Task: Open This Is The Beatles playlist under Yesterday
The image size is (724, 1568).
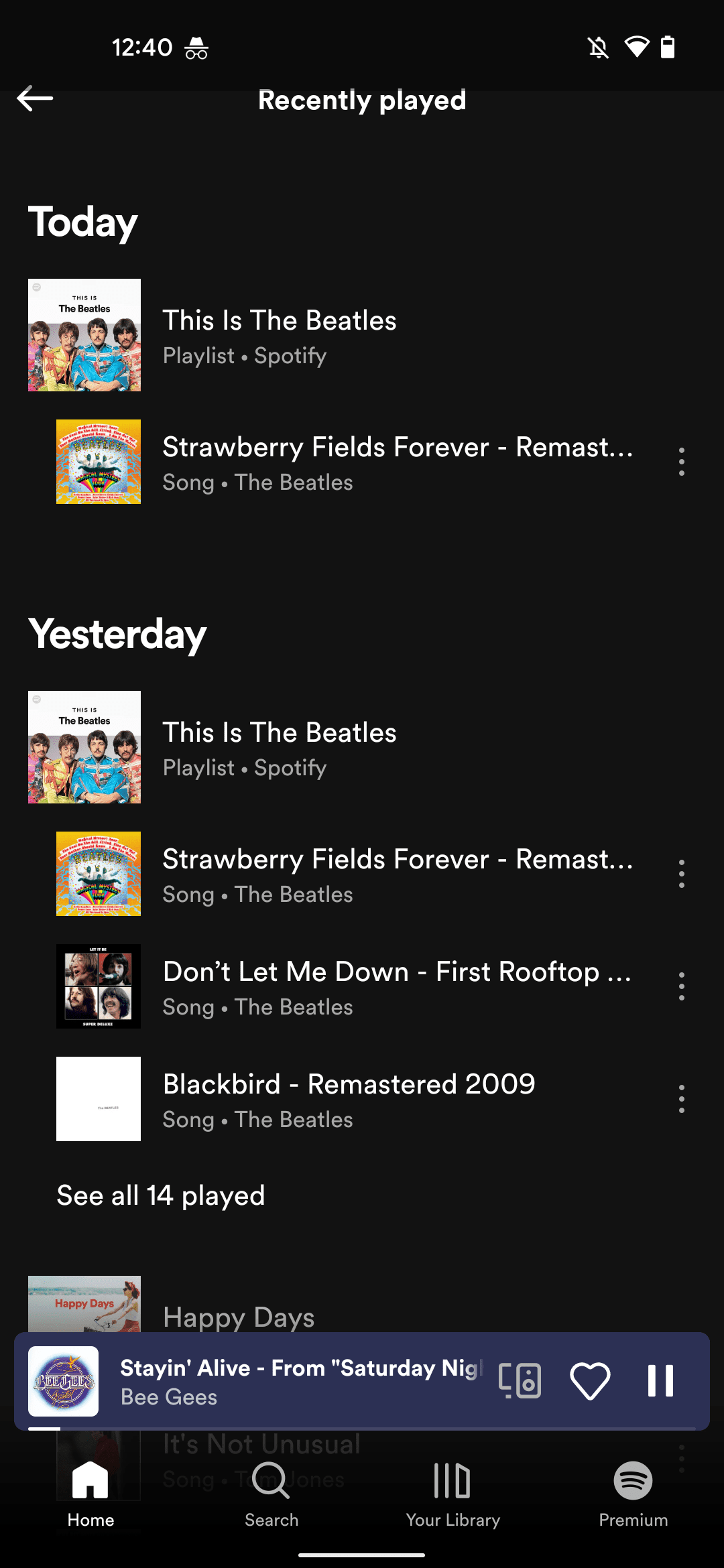Action: click(x=279, y=747)
